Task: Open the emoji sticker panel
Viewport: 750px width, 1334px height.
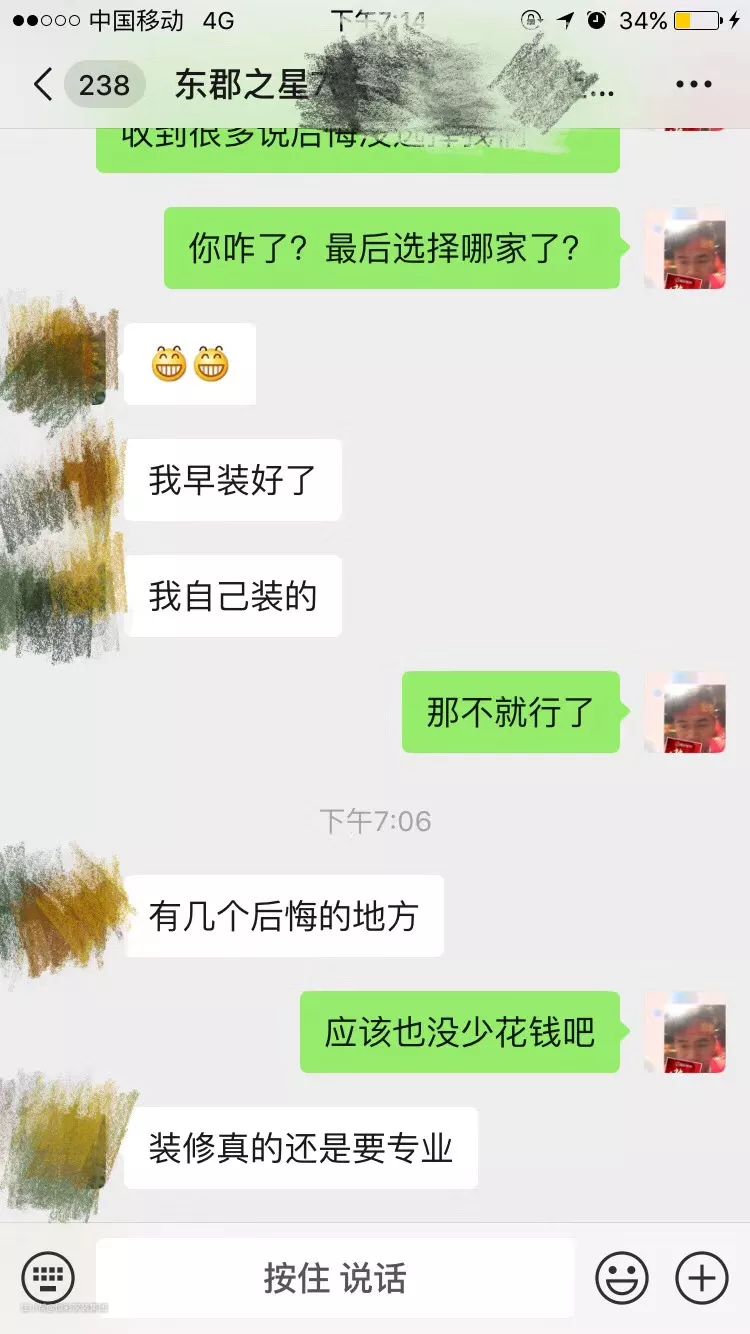Action: pos(621,1277)
